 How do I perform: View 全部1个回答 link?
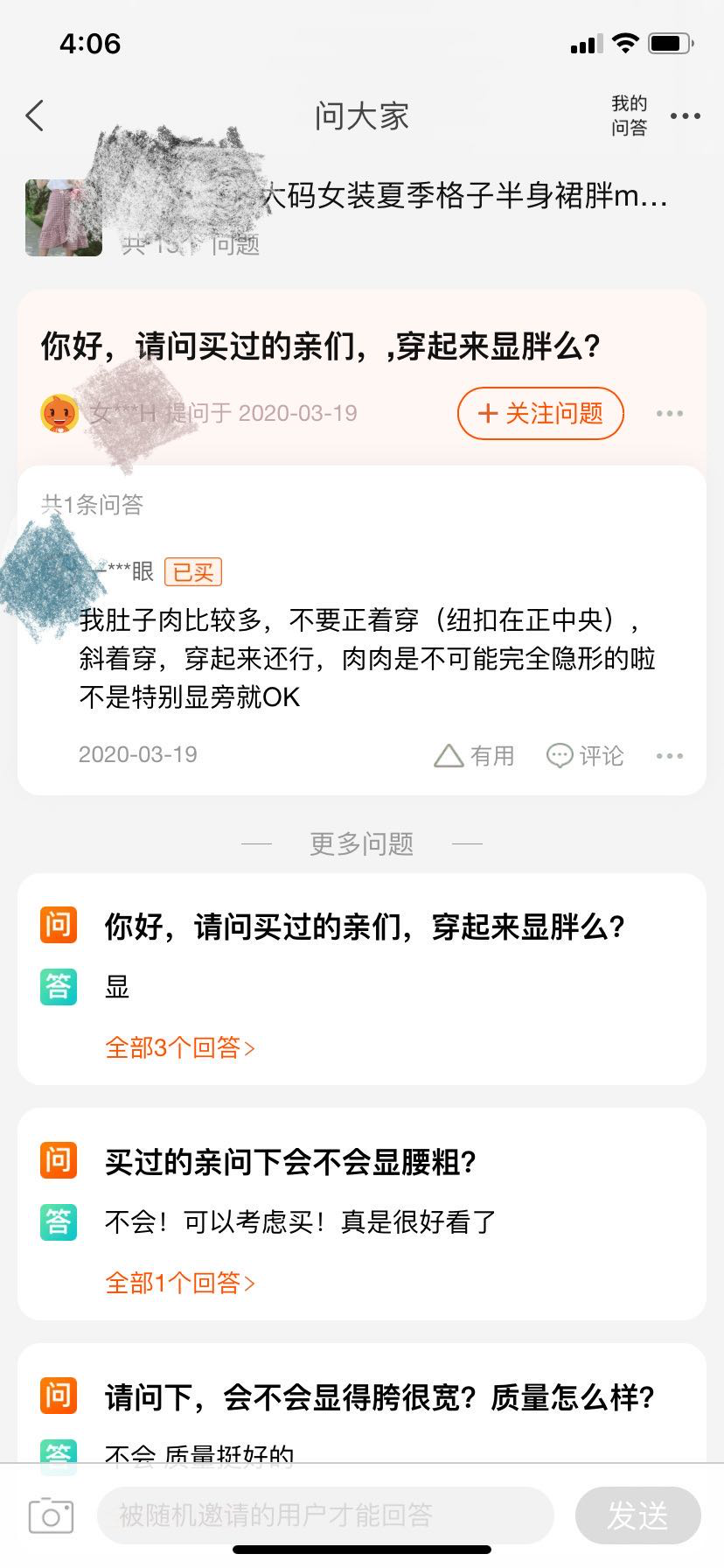click(179, 1283)
